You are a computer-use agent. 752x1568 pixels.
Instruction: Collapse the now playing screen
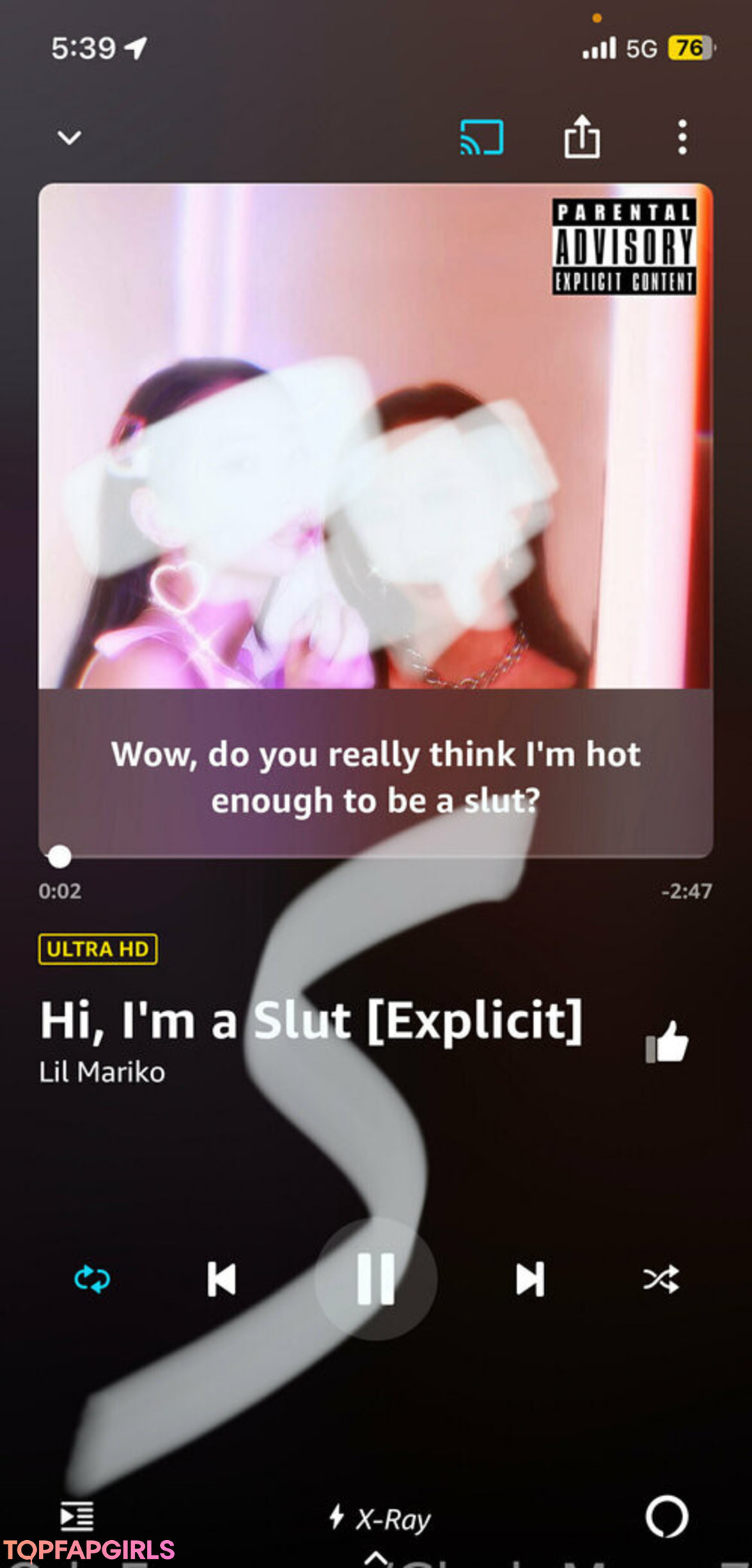coord(69,137)
